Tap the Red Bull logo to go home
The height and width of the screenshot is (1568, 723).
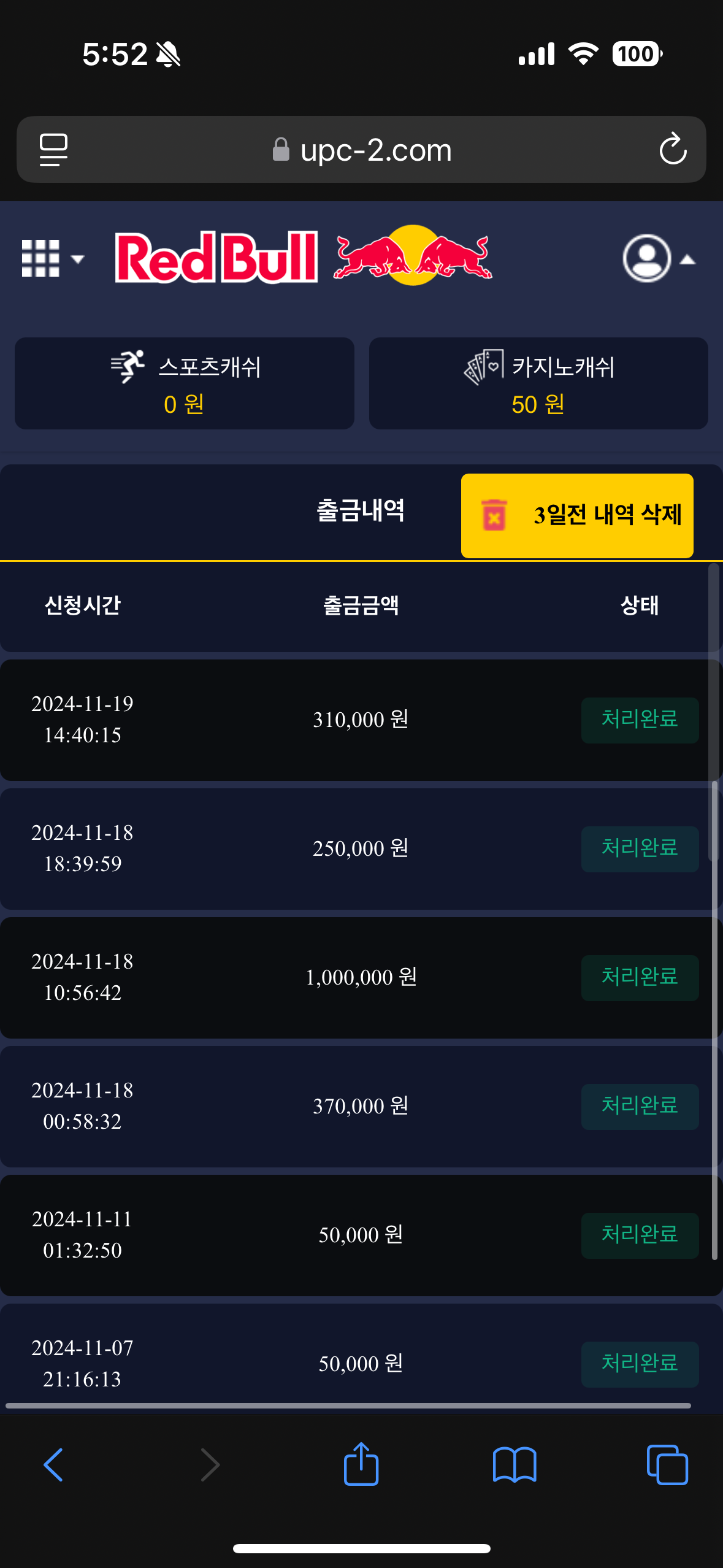pyautogui.click(x=304, y=257)
